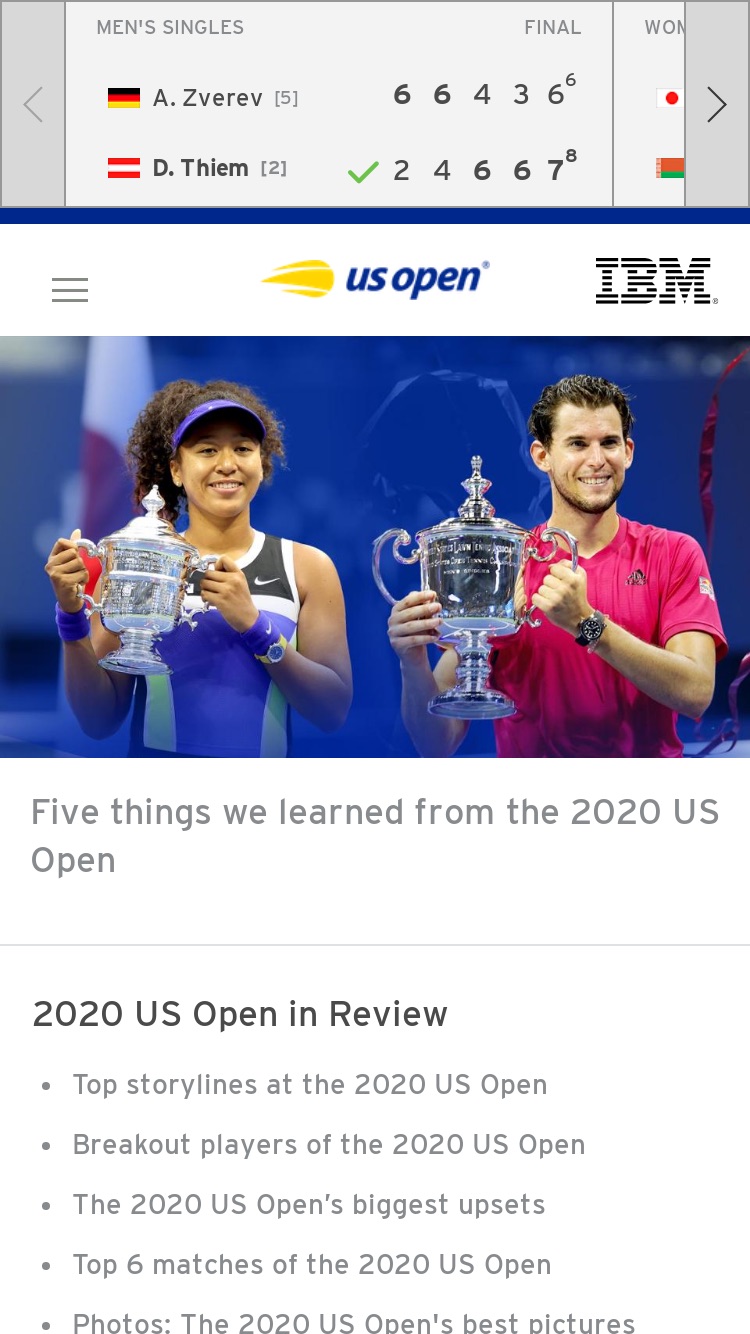View The 2020 US Open's biggest upsets
Screen dimensions: 750x1334
click(x=309, y=1205)
